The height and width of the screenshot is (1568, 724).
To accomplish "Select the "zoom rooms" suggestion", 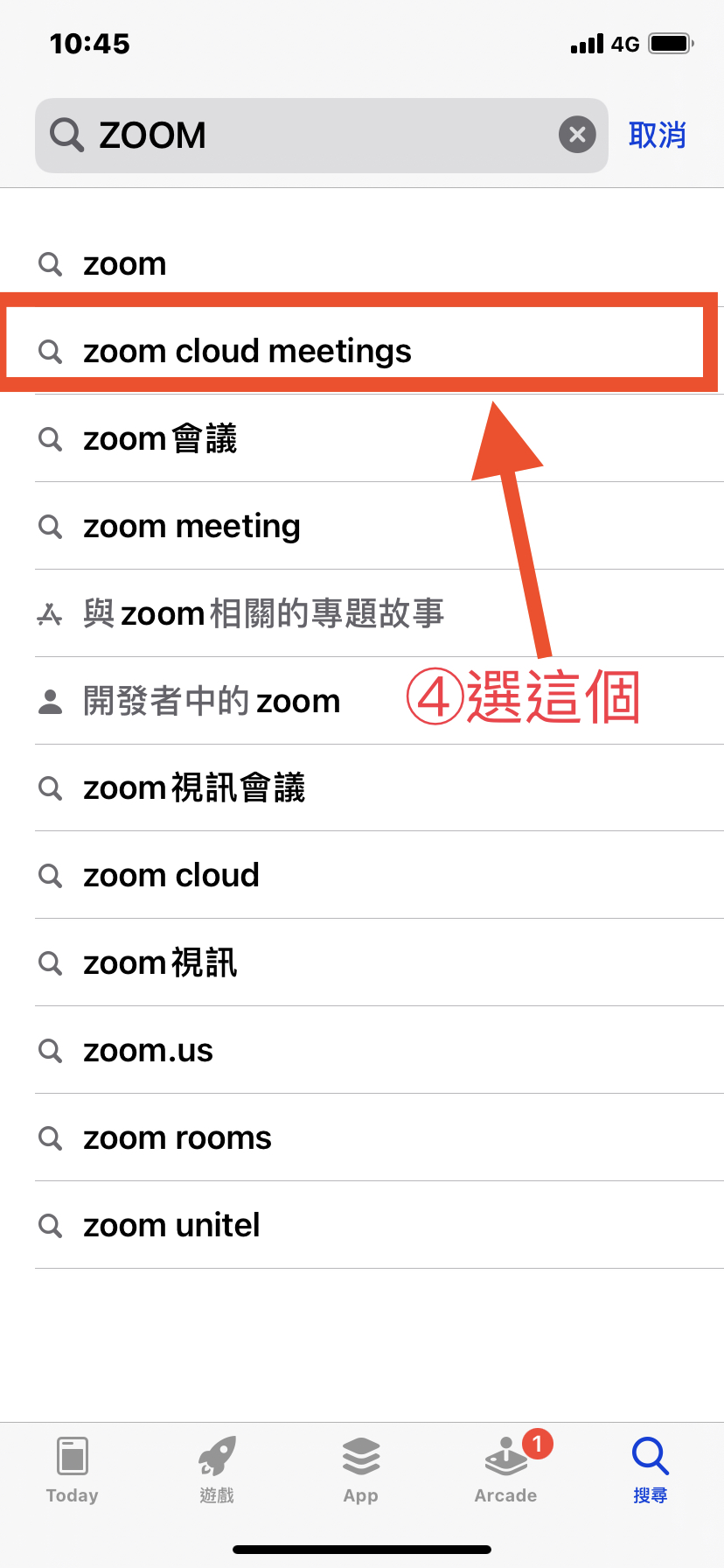I will coord(178,1137).
